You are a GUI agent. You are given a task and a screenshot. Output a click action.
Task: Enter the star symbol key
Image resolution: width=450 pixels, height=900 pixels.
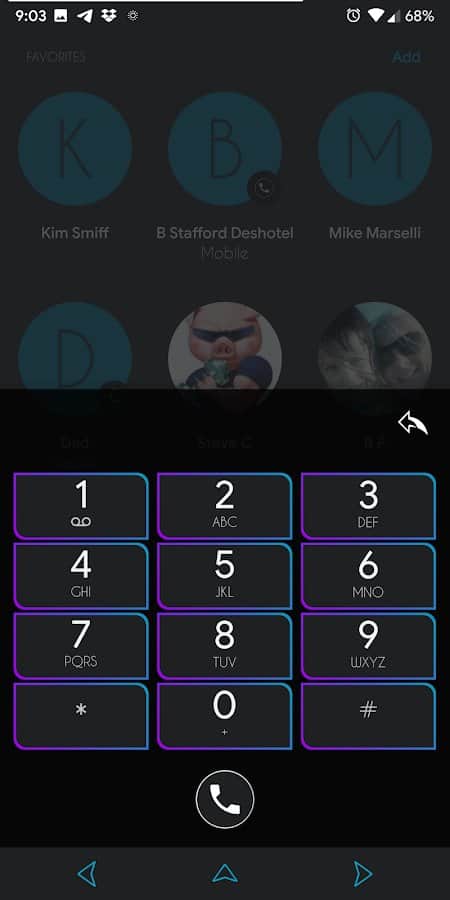[x=81, y=716]
